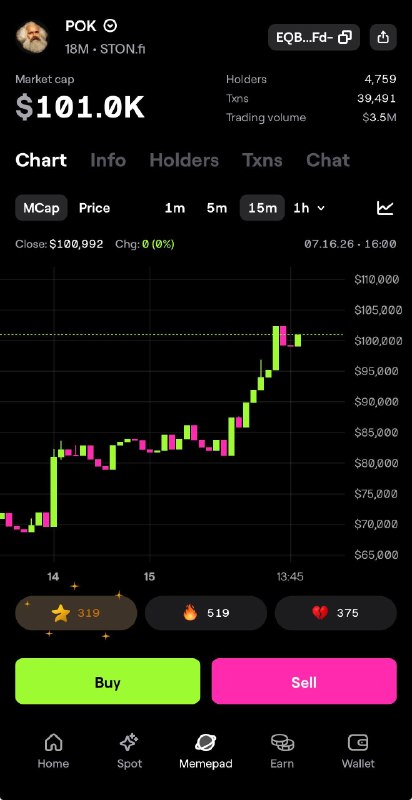412x800 pixels.
Task: Go to the Chat tab
Action: [328, 160]
